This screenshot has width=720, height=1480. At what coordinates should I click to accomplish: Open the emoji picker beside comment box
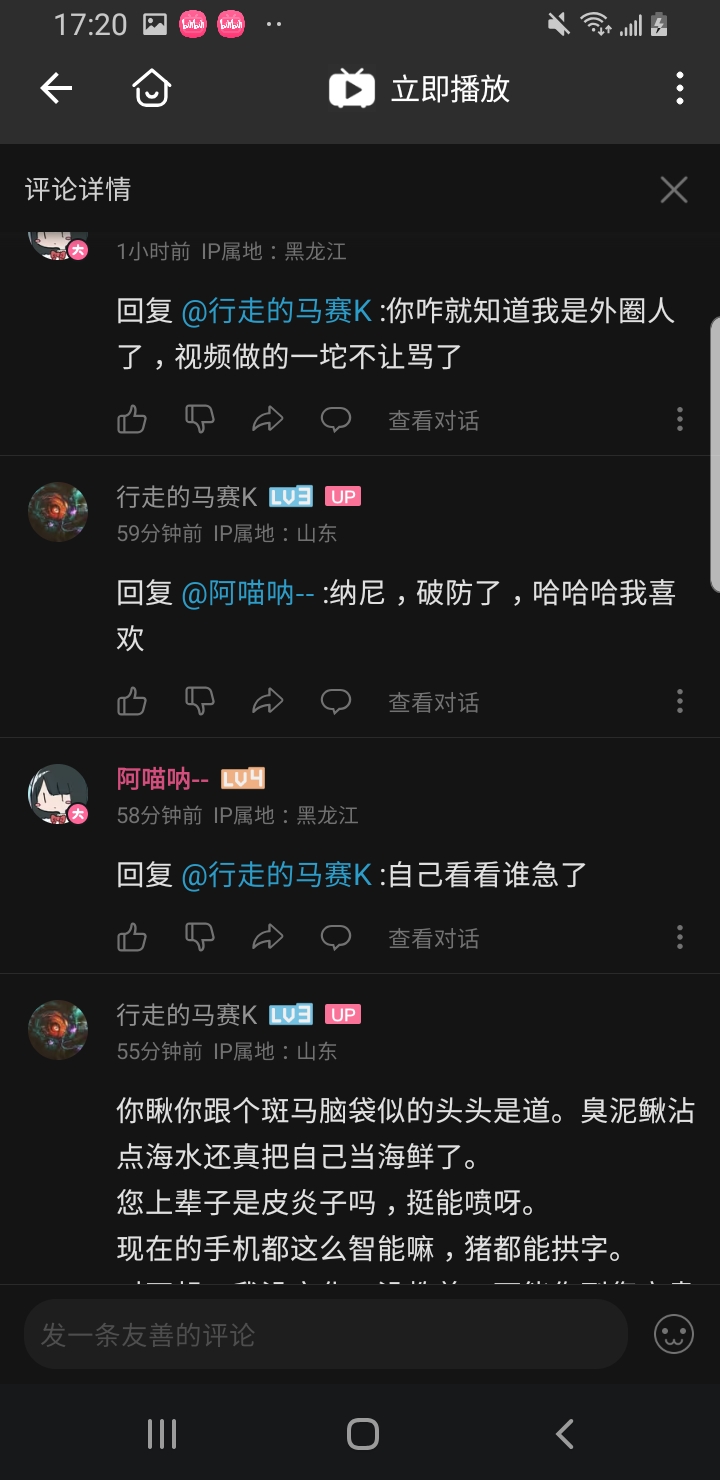pyautogui.click(x=674, y=1334)
